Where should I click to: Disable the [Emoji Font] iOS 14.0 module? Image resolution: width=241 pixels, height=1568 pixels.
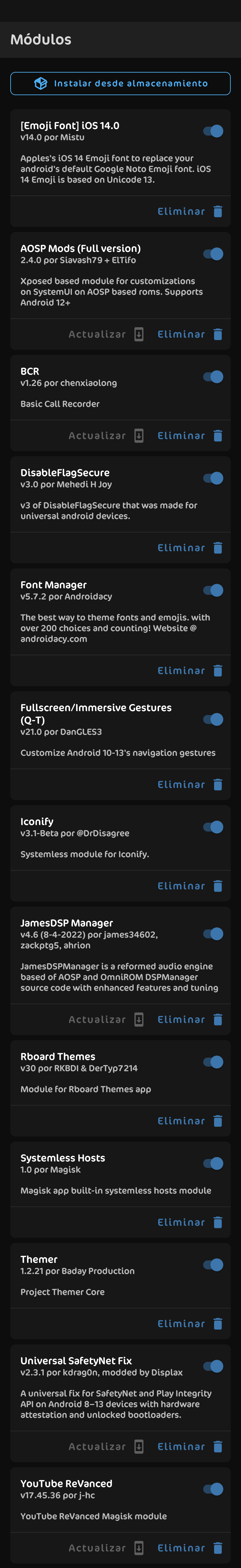coord(213,131)
